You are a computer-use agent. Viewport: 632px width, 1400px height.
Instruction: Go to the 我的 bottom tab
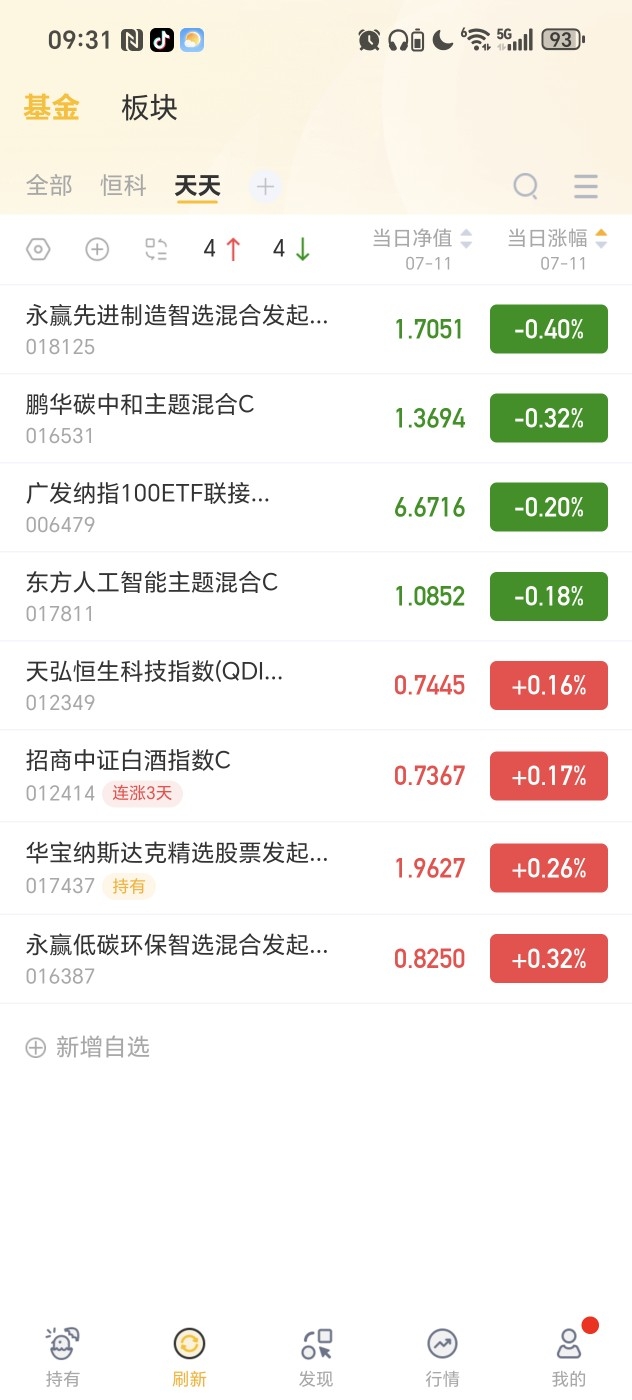click(569, 1358)
